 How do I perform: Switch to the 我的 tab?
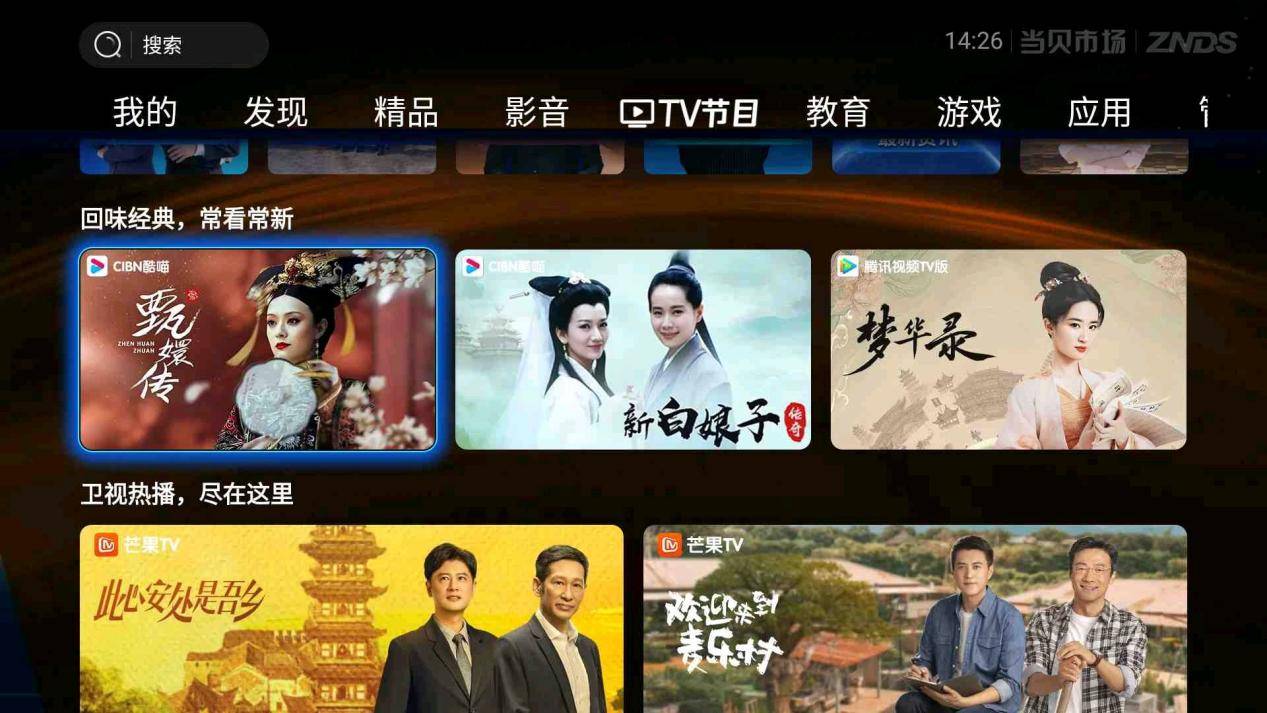click(x=145, y=113)
